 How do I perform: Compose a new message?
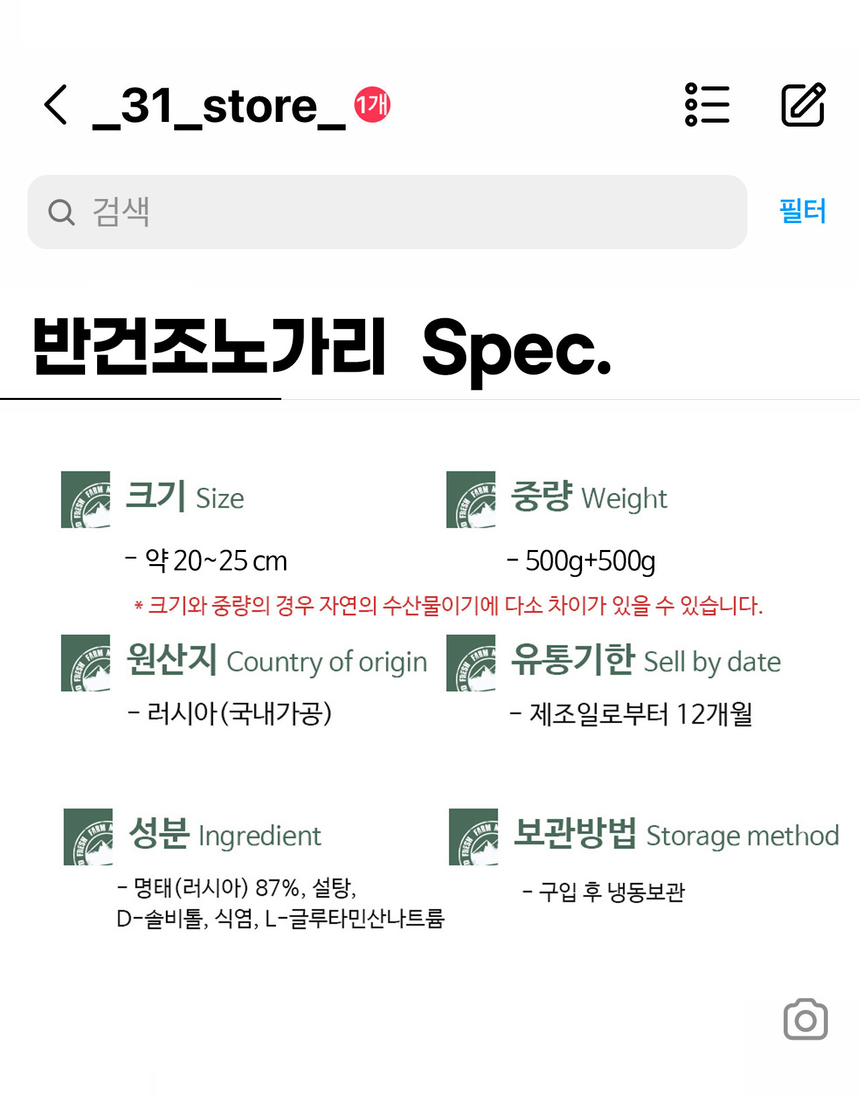point(803,104)
